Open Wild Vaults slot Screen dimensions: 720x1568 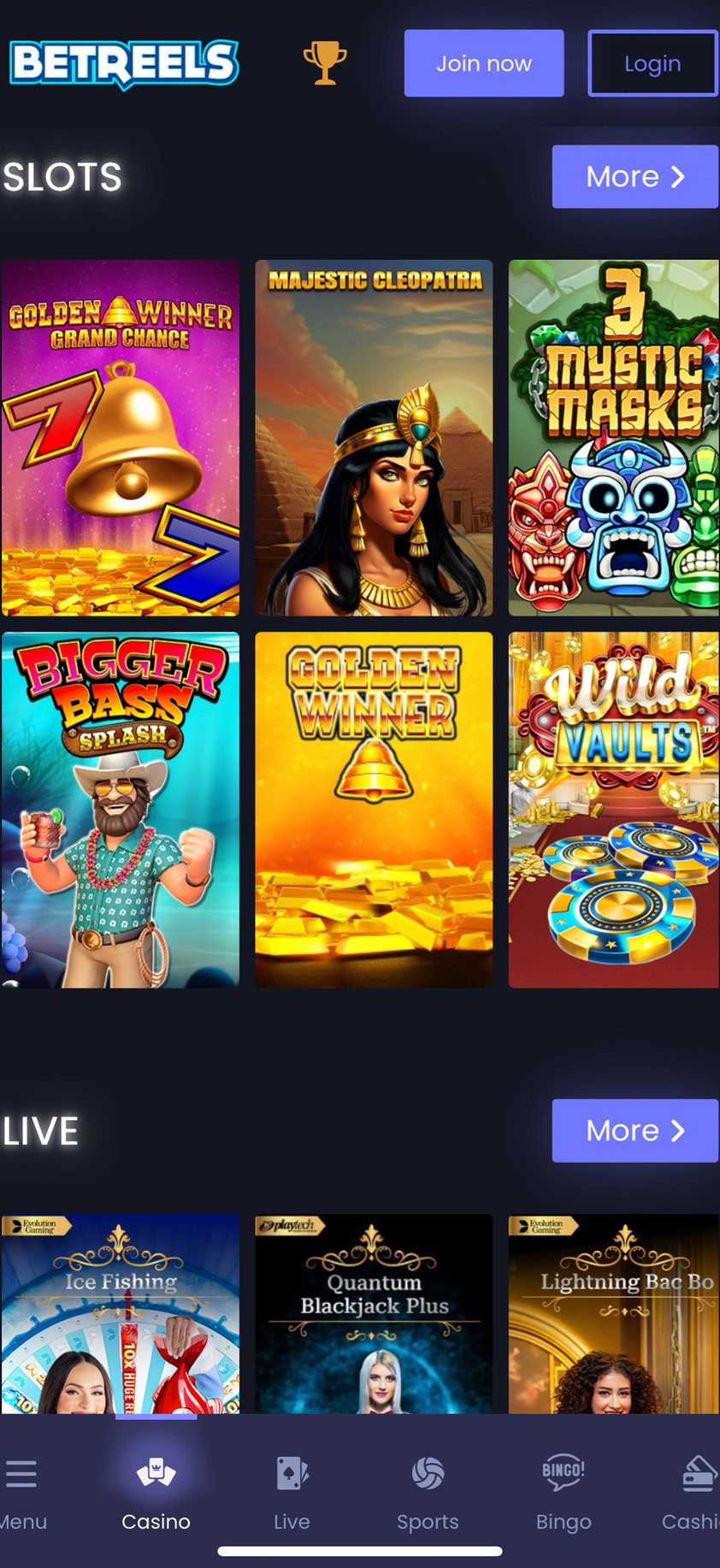pyautogui.click(x=613, y=810)
